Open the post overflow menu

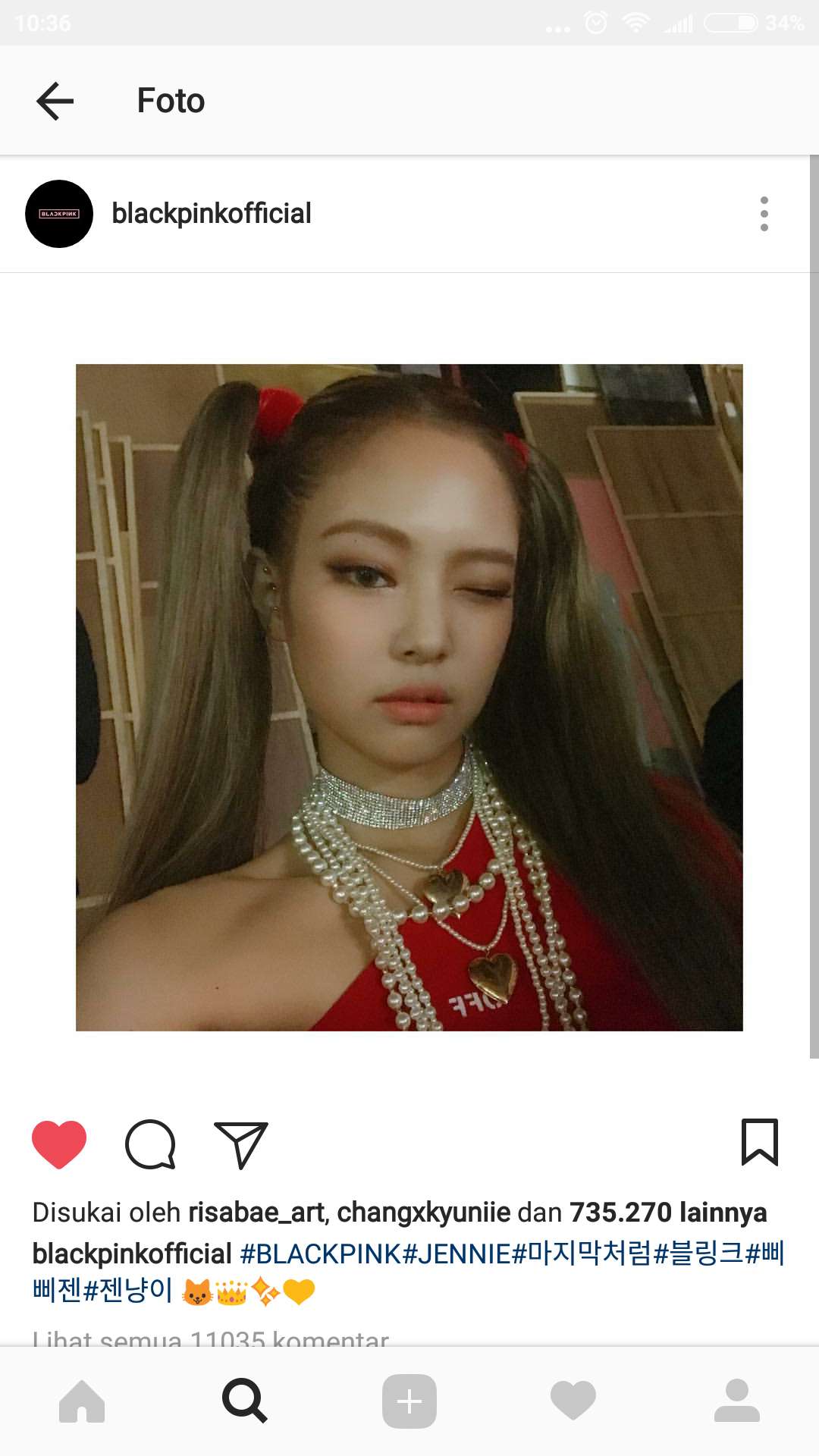pyautogui.click(x=764, y=214)
